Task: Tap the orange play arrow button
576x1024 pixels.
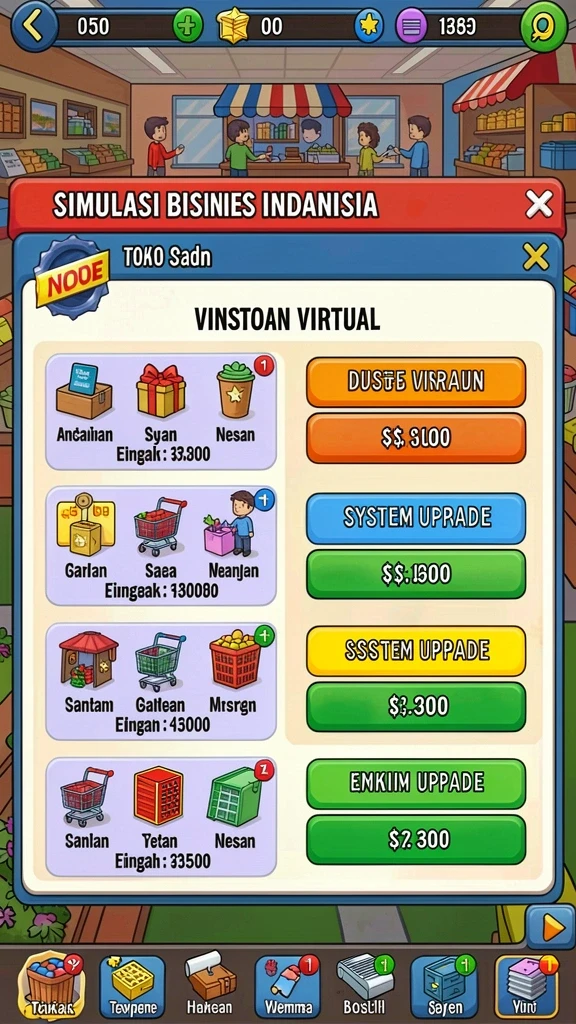Action: (x=551, y=927)
